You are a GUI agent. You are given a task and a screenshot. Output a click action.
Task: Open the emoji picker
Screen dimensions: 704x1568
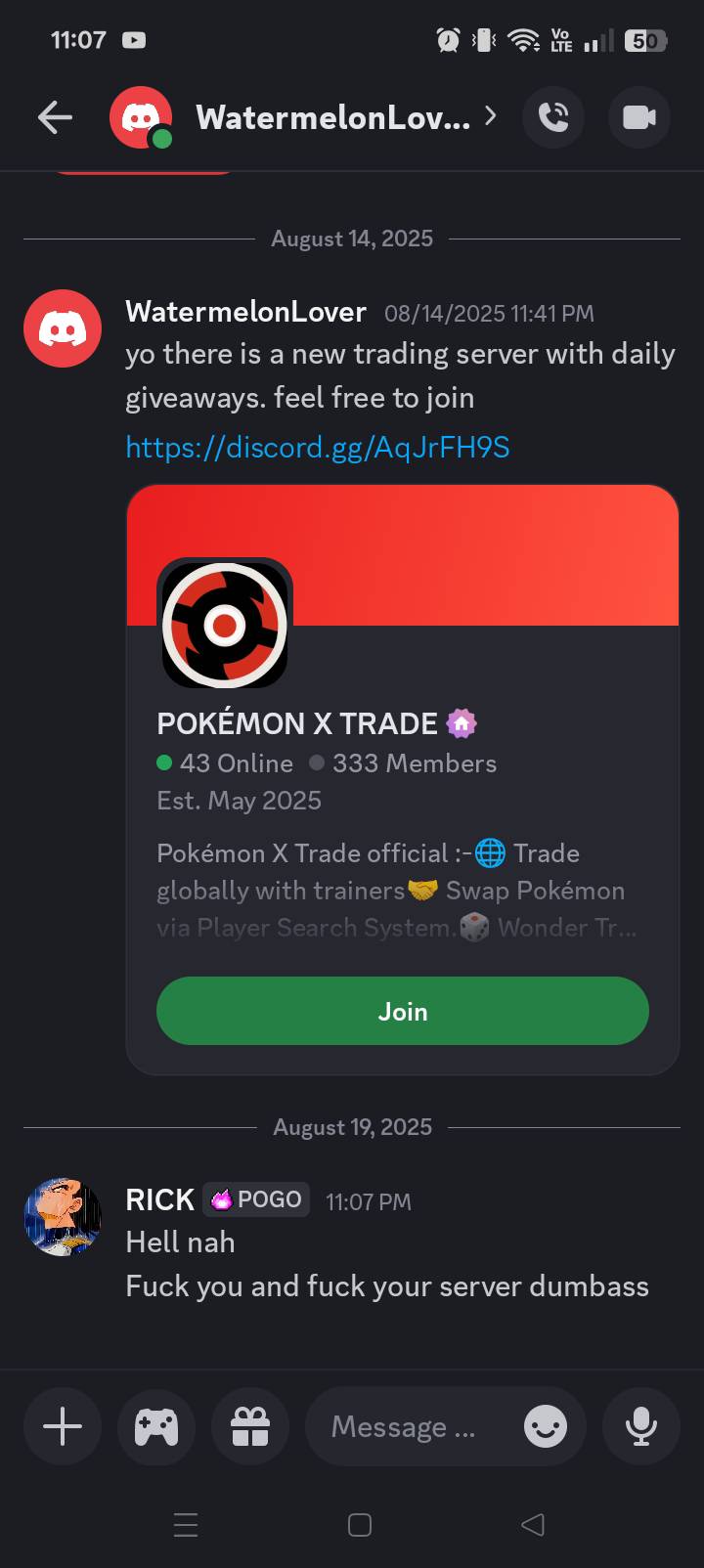(545, 1427)
